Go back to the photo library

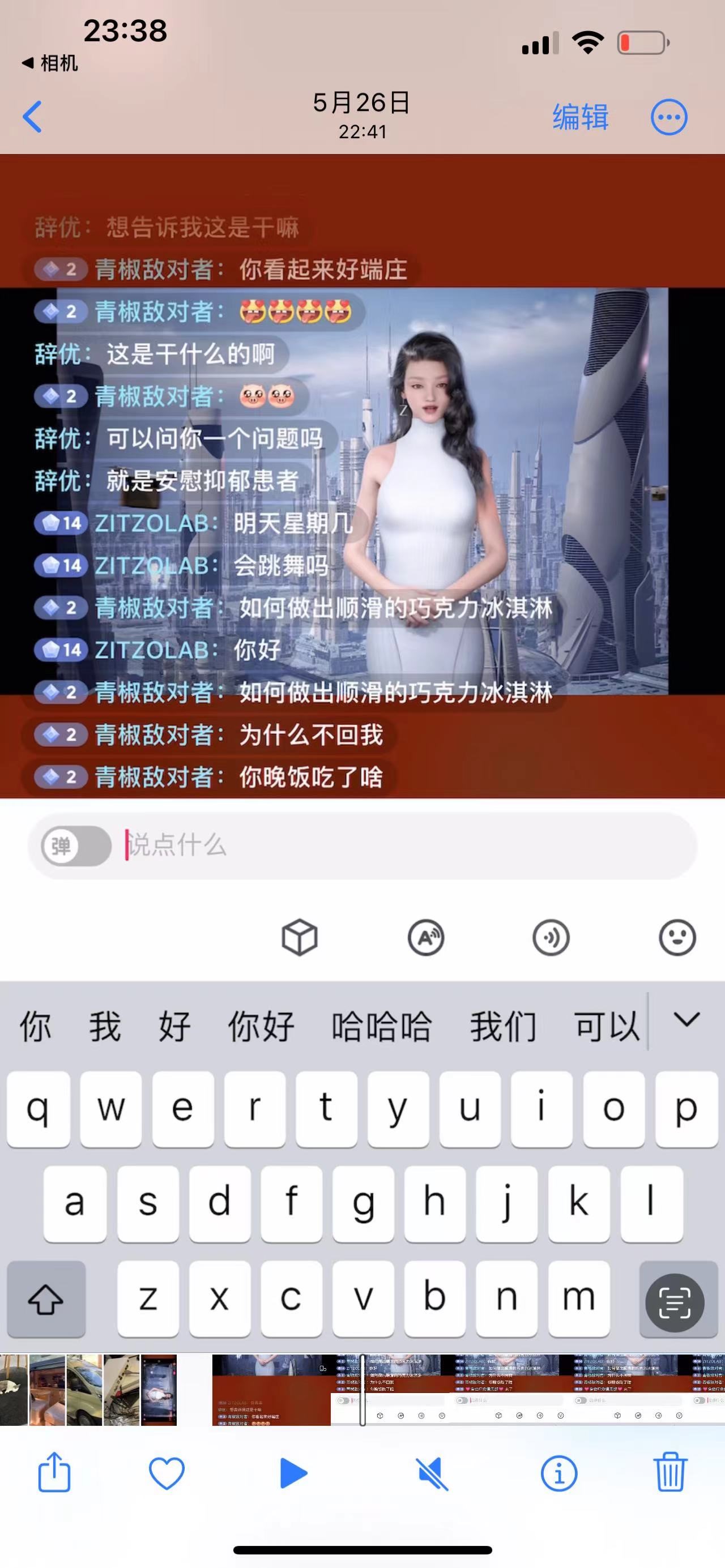[x=32, y=117]
